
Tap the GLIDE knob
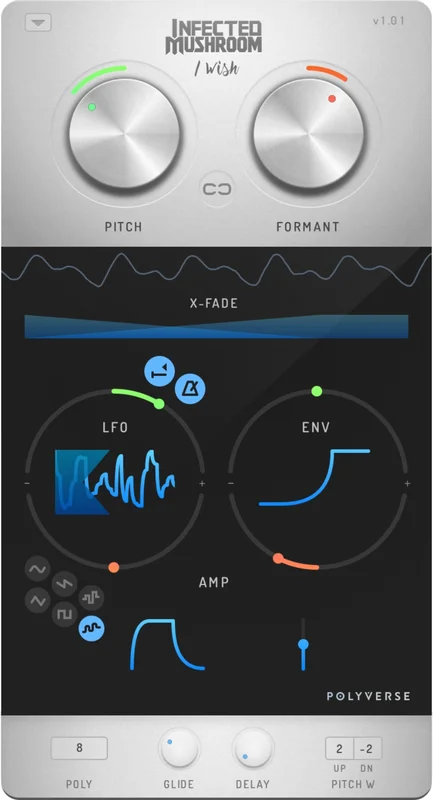[179, 748]
